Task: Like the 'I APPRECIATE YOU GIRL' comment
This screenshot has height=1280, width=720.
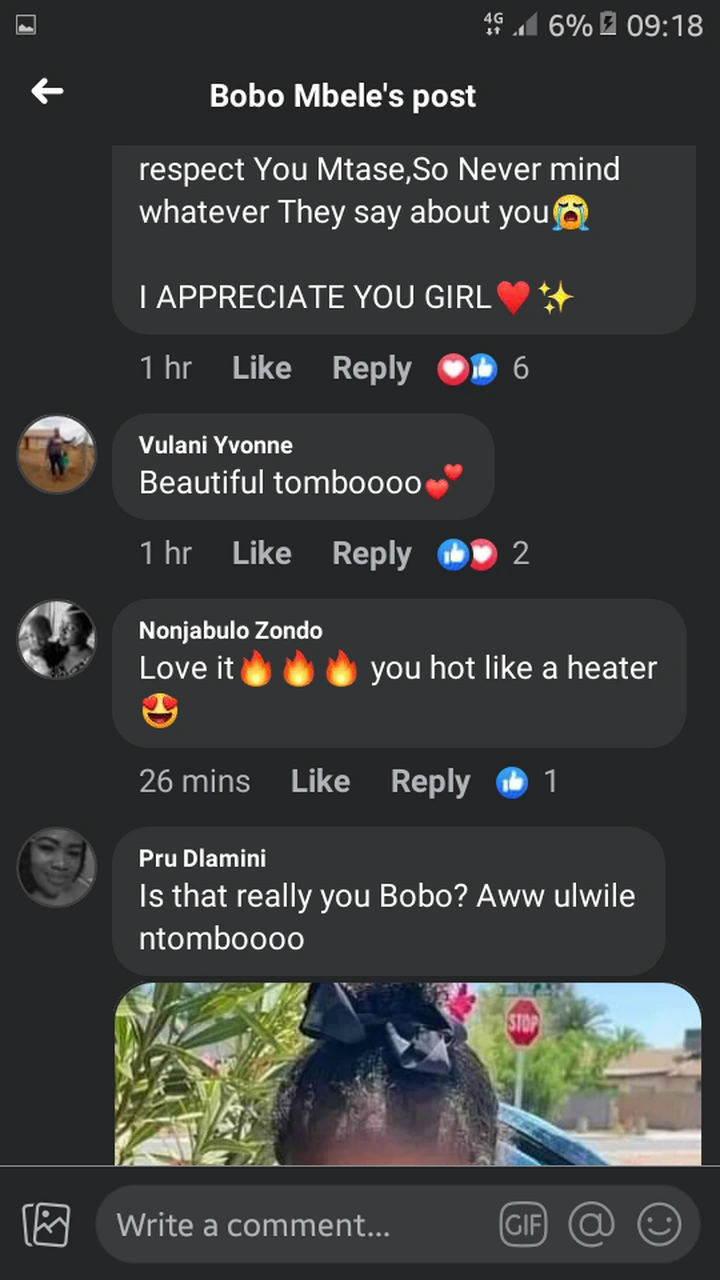Action: [x=261, y=368]
